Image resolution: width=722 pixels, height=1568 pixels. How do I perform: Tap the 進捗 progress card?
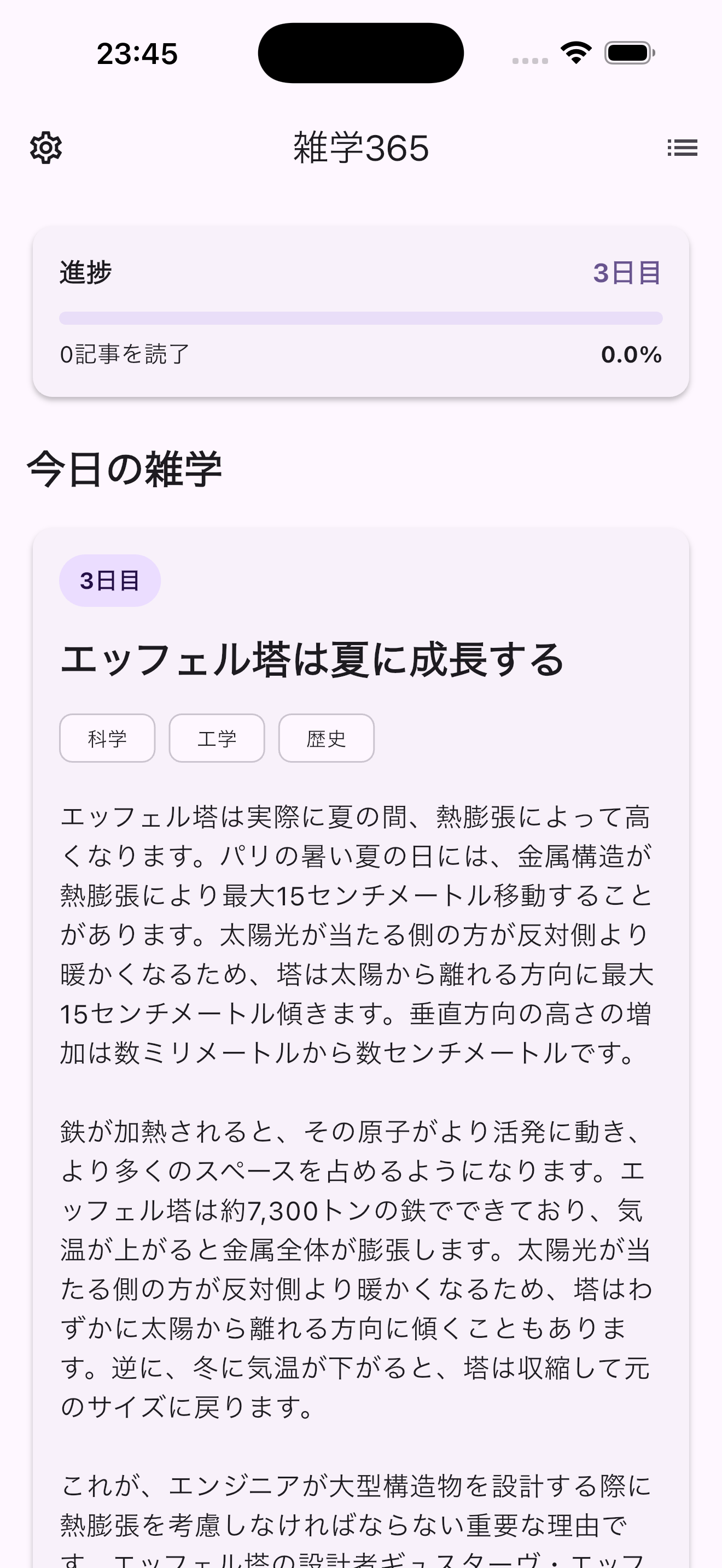[x=361, y=312]
